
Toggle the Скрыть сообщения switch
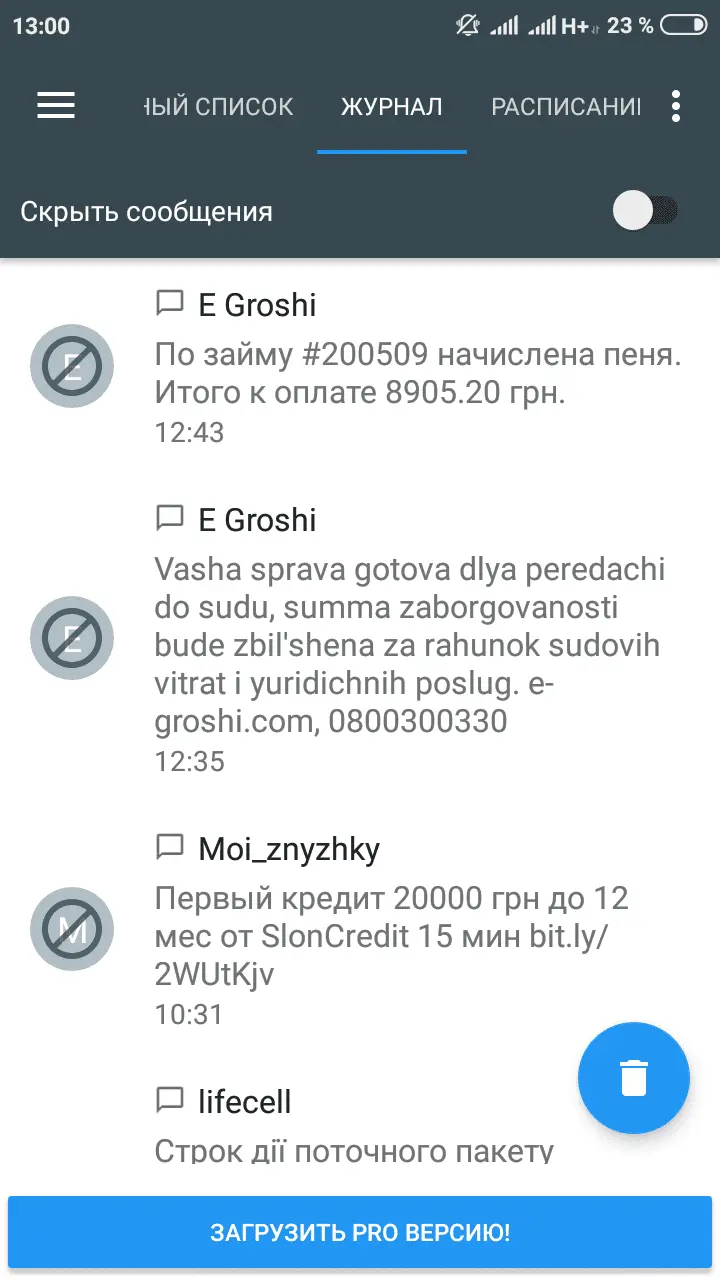tap(646, 212)
